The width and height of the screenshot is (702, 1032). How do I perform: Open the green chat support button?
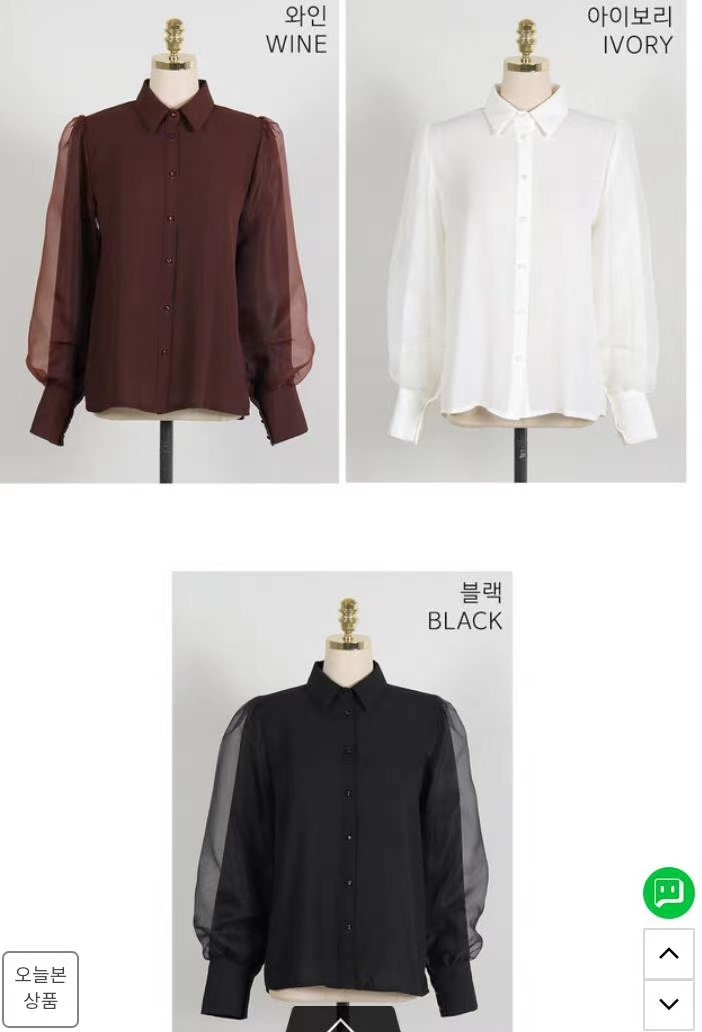pos(668,892)
